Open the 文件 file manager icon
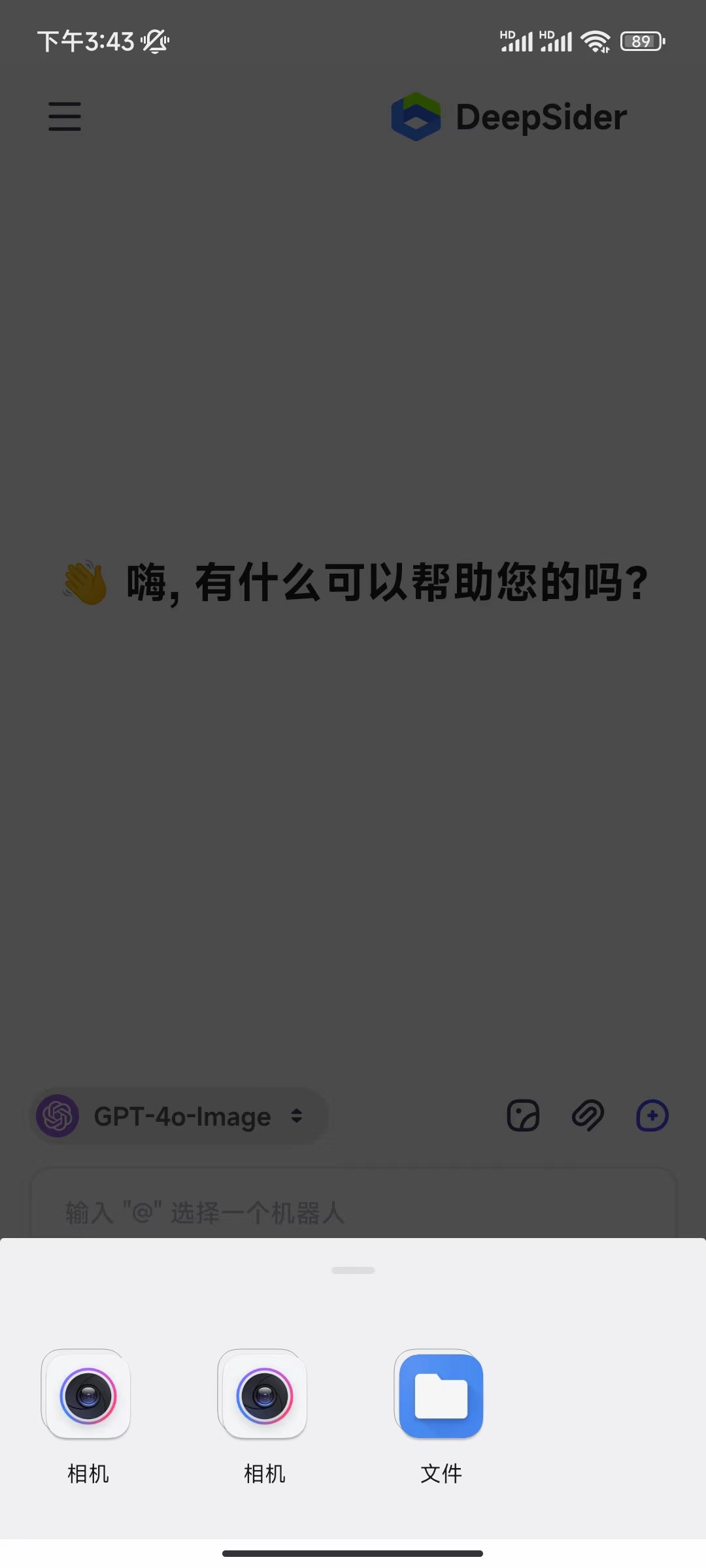The width and height of the screenshot is (706, 1568). [439, 1396]
